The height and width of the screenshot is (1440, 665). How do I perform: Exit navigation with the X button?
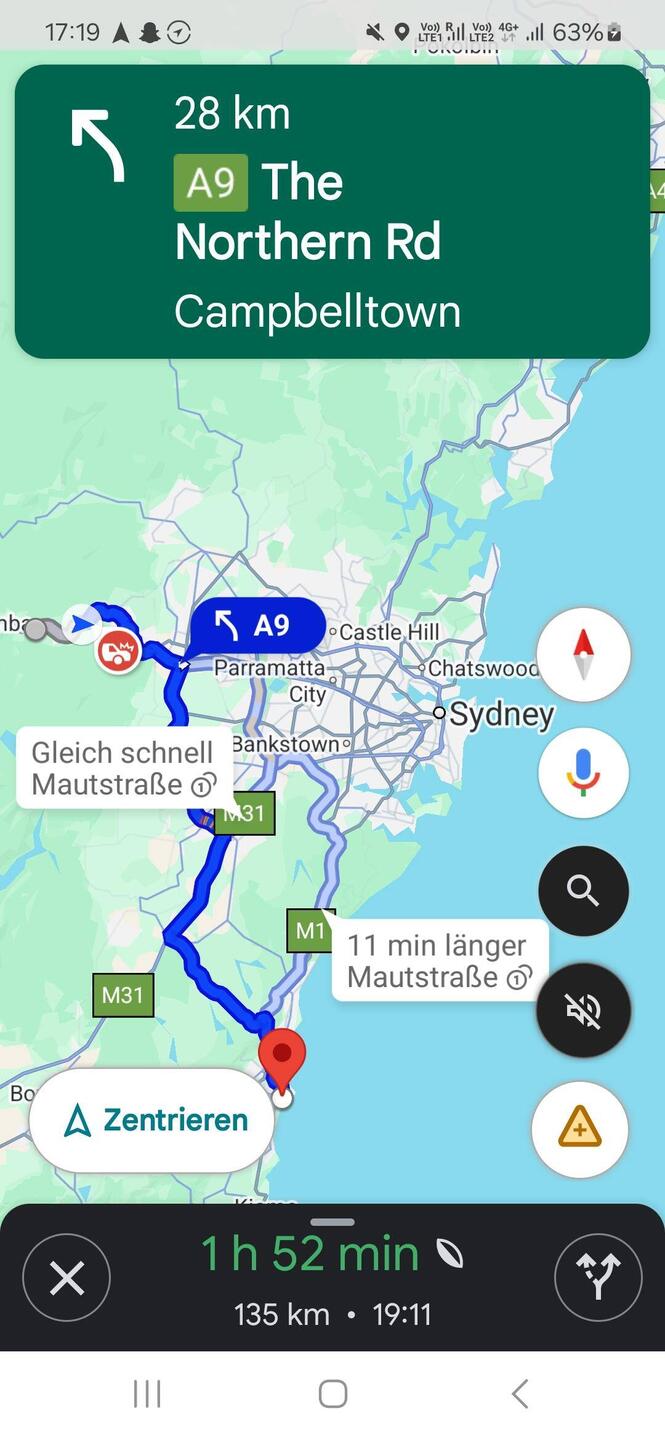click(66, 1278)
